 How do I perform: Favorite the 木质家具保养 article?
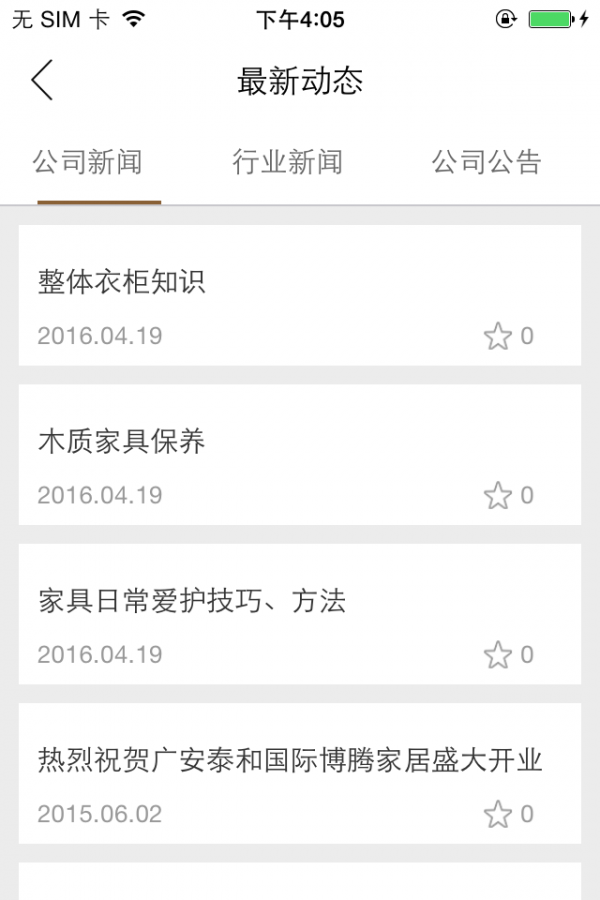[498, 495]
